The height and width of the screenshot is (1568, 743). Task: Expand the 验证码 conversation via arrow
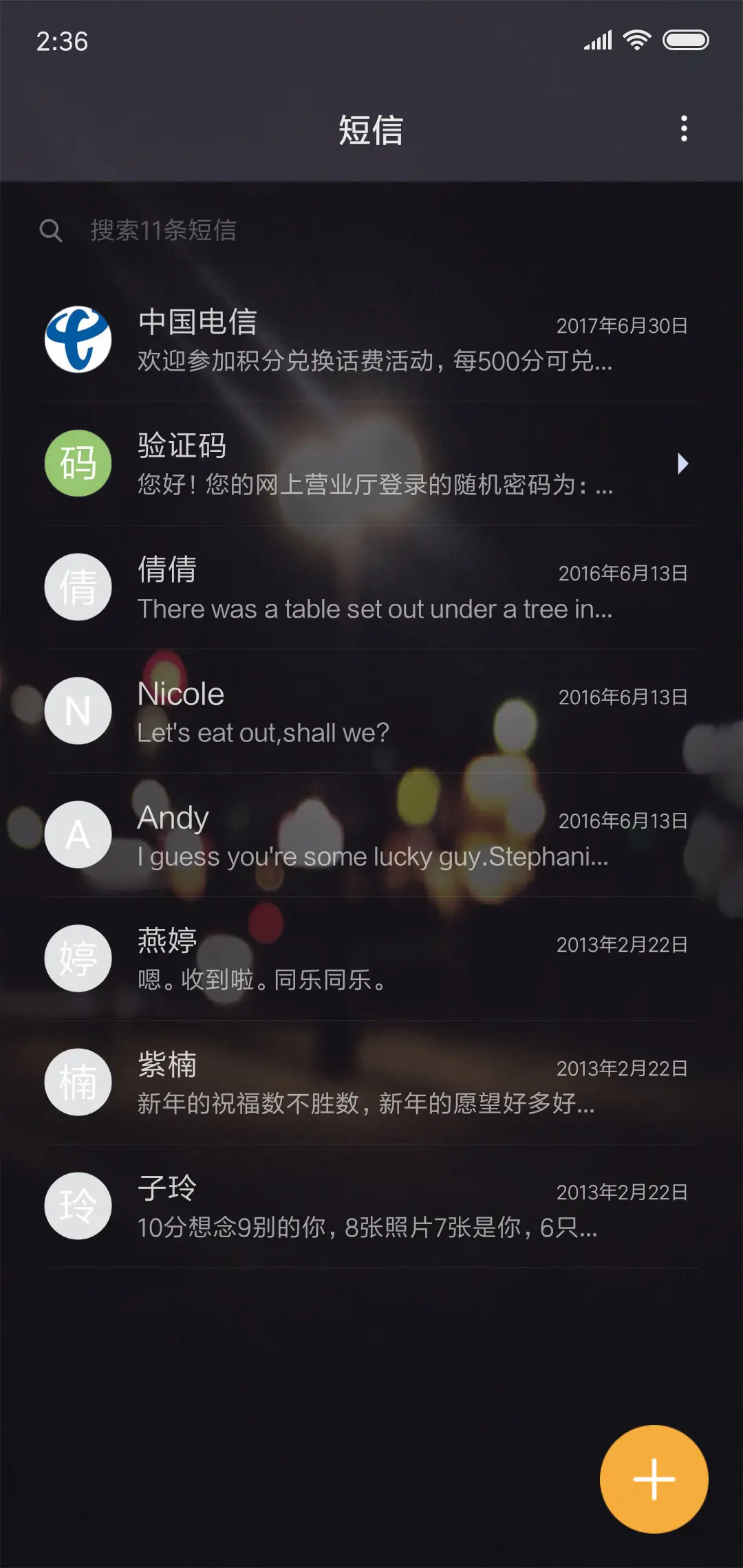683,463
